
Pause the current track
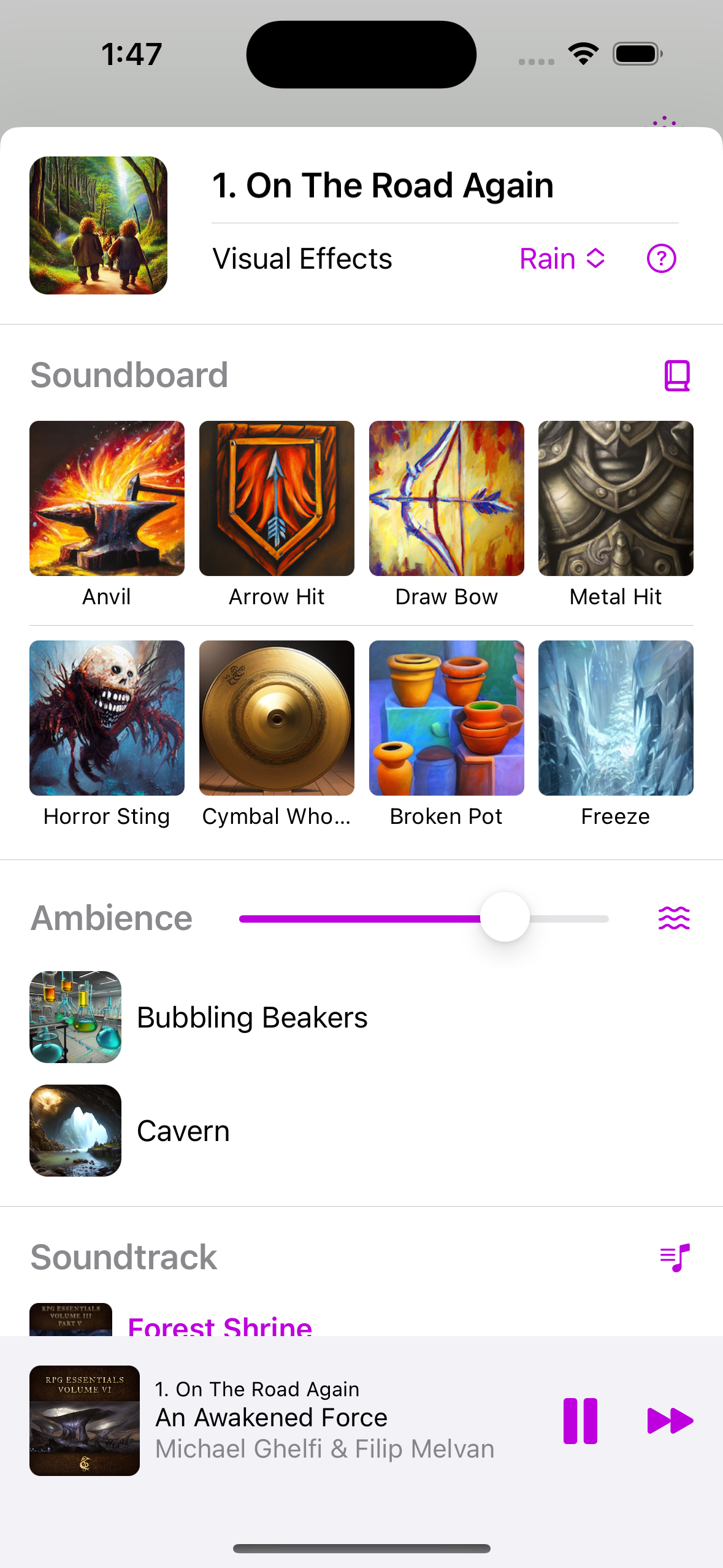(580, 1421)
